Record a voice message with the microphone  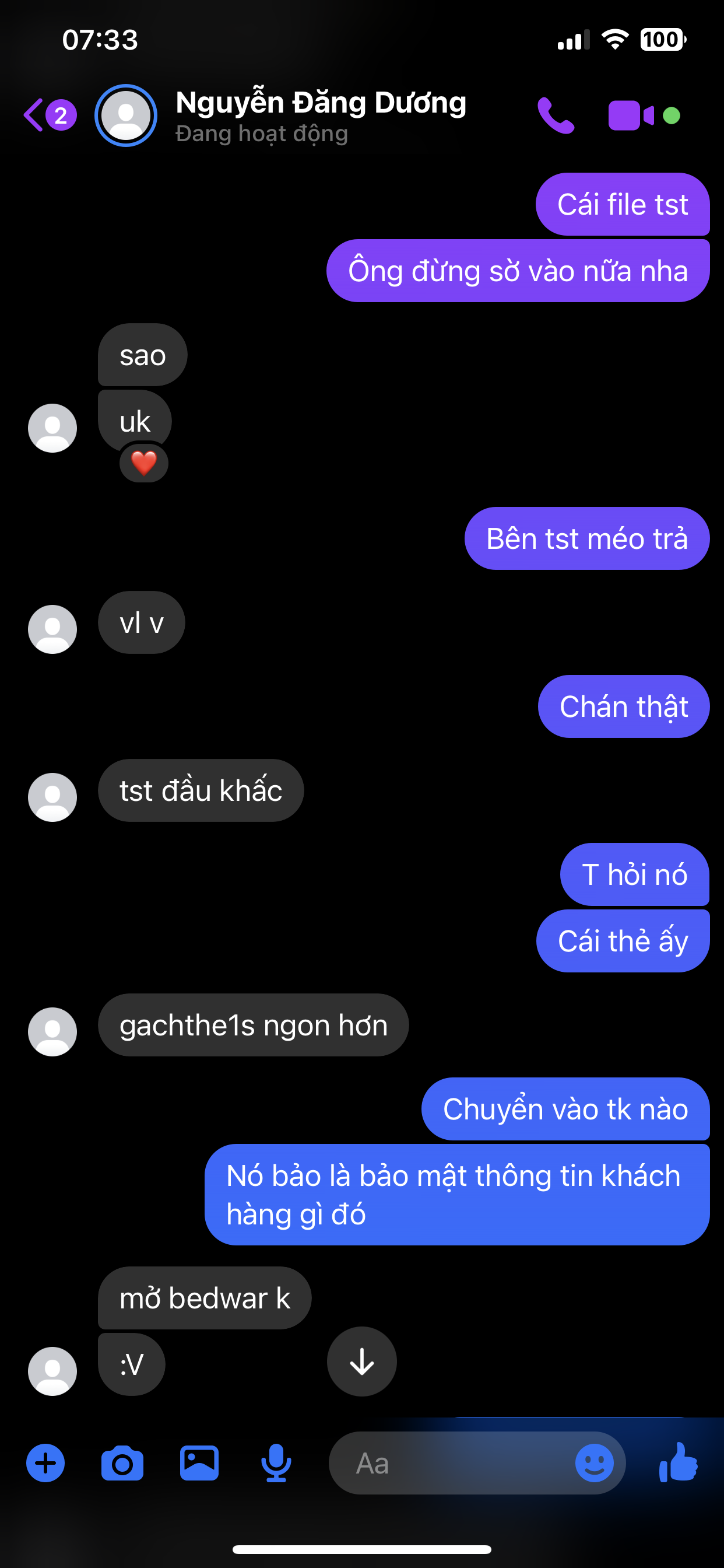[x=276, y=1462]
